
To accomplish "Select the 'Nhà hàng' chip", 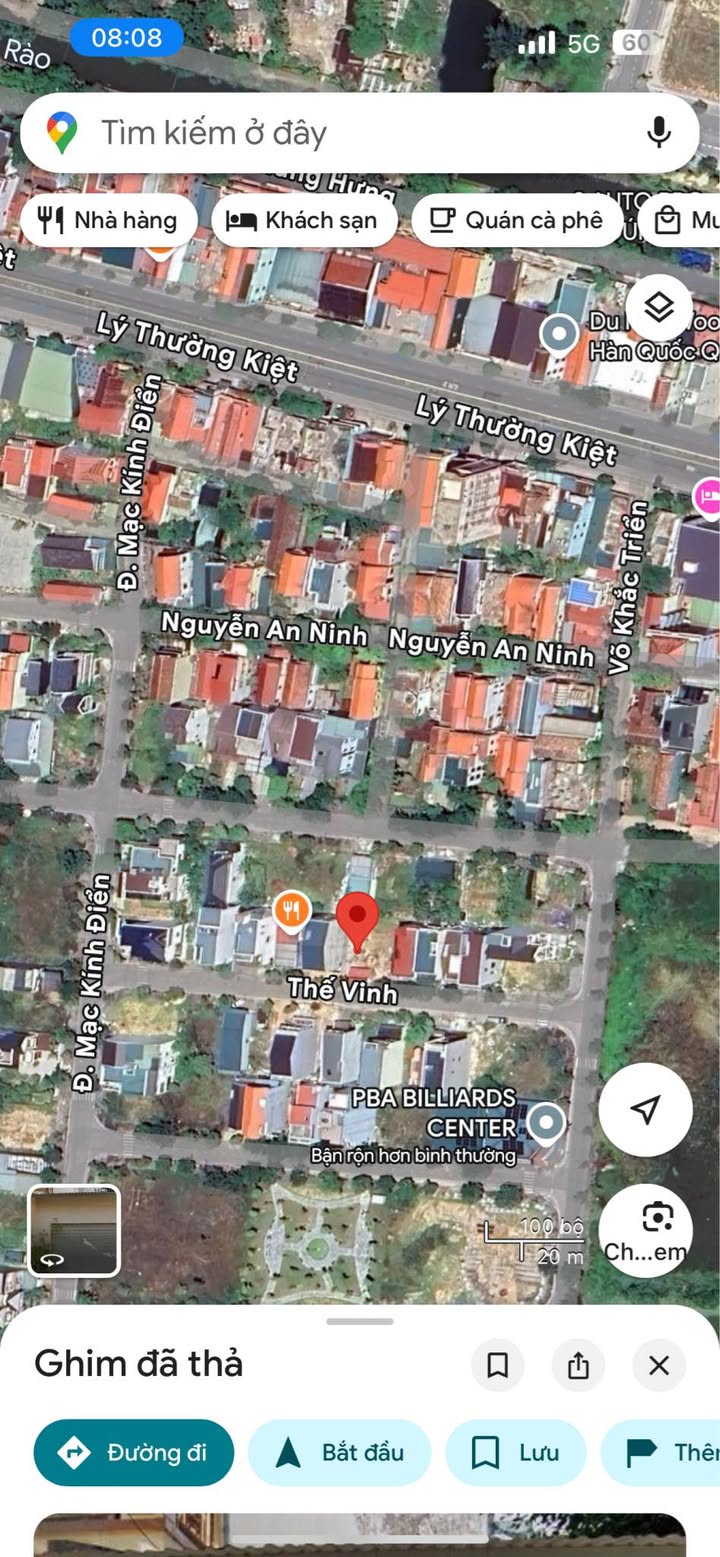I will pos(107,221).
